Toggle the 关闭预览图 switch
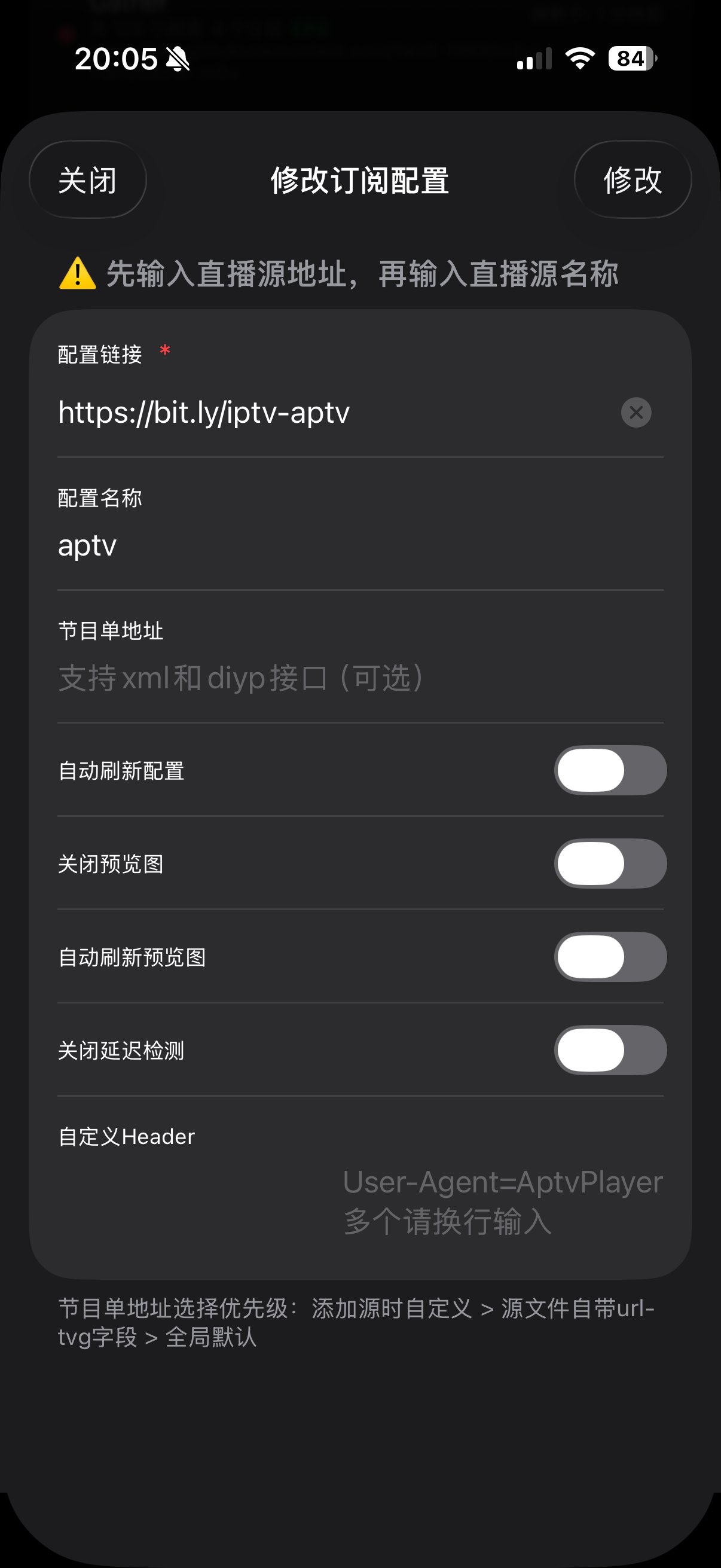 point(610,864)
